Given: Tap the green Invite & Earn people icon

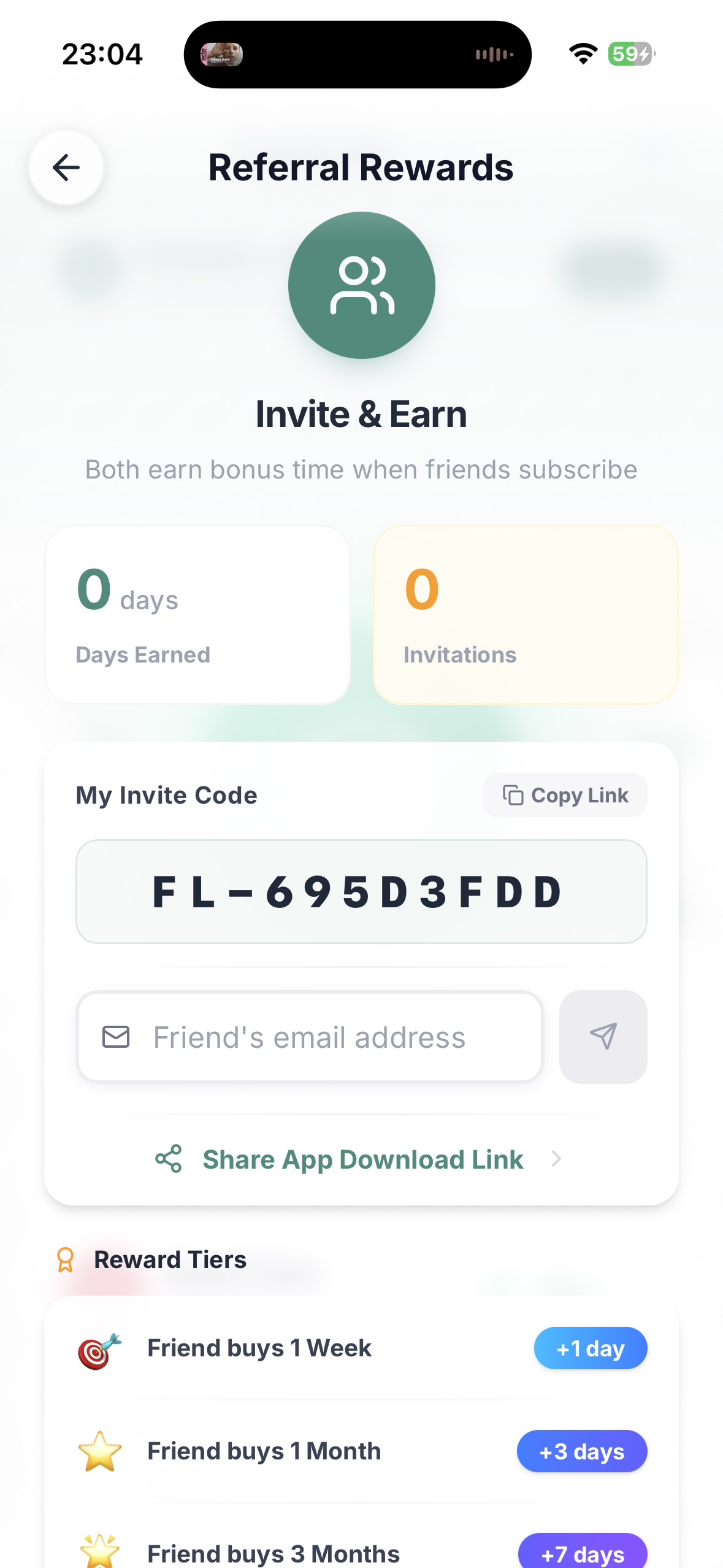Looking at the screenshot, I should pyautogui.click(x=361, y=286).
